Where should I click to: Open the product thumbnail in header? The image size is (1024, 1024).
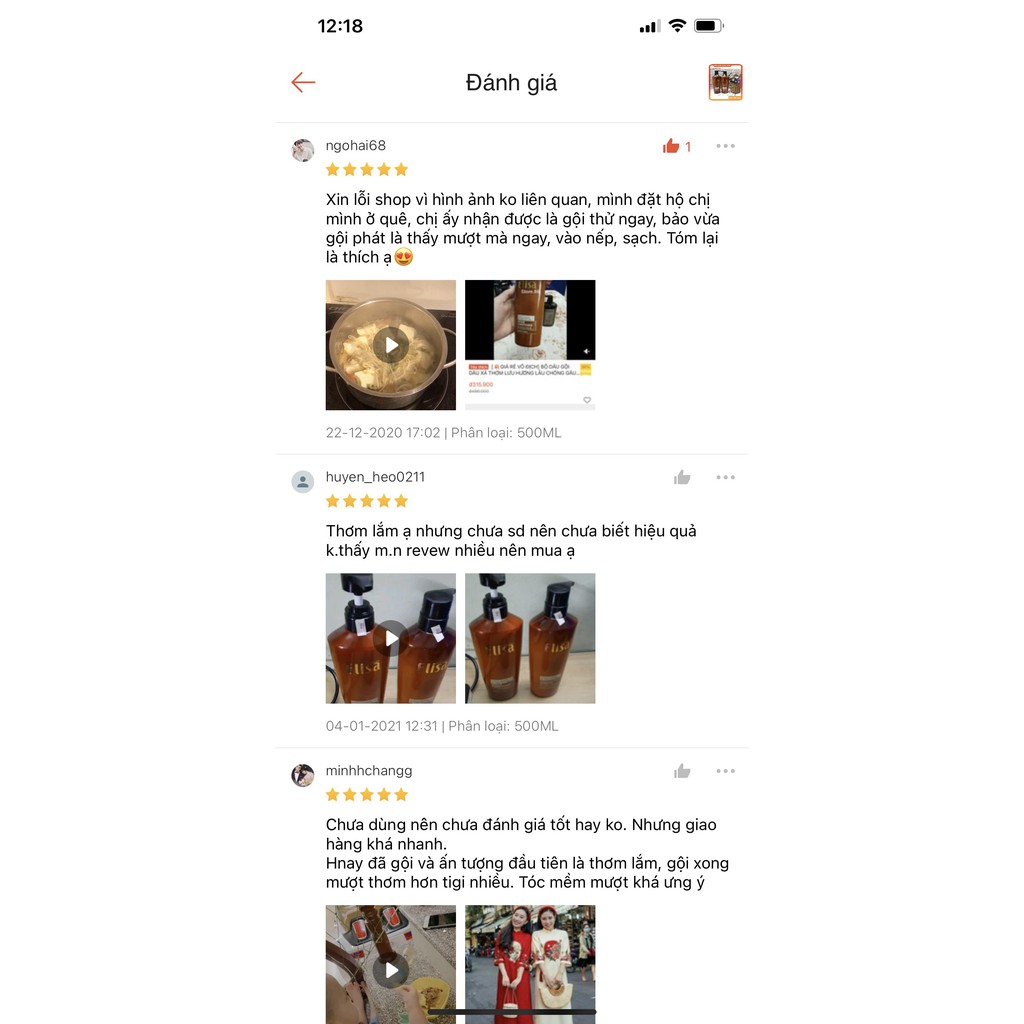coord(725,83)
